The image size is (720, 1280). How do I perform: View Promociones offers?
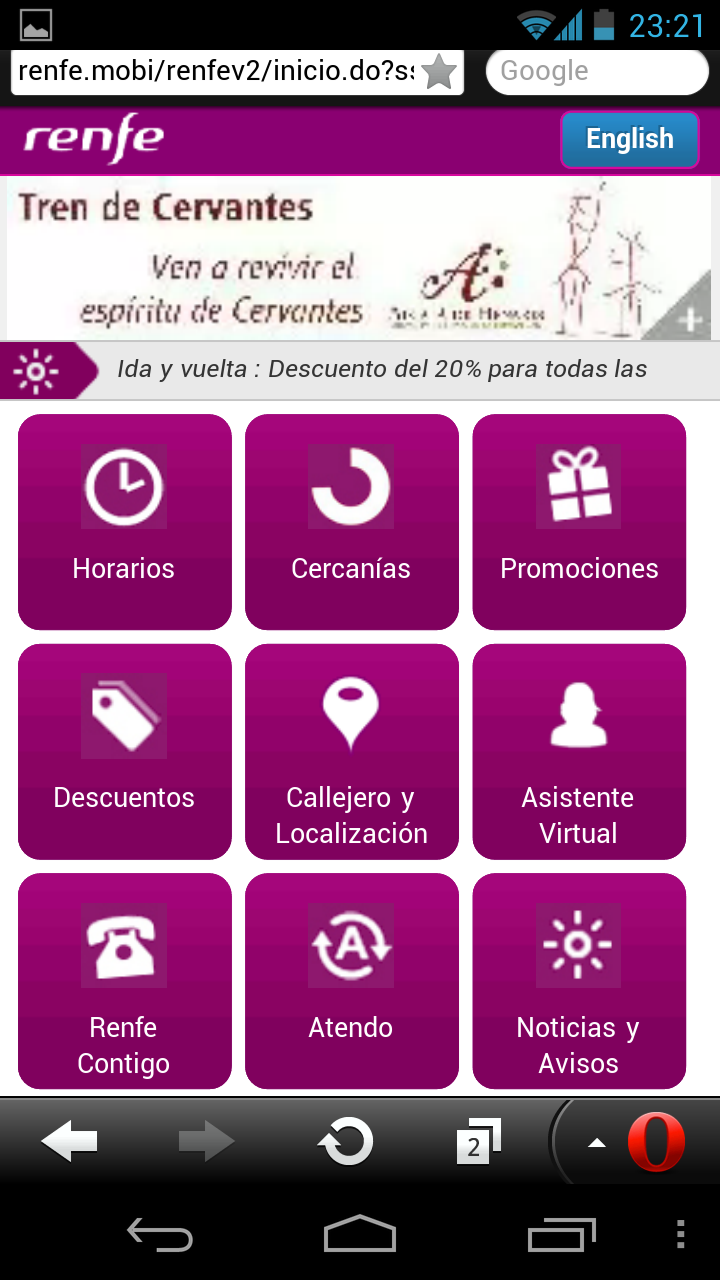tap(579, 522)
